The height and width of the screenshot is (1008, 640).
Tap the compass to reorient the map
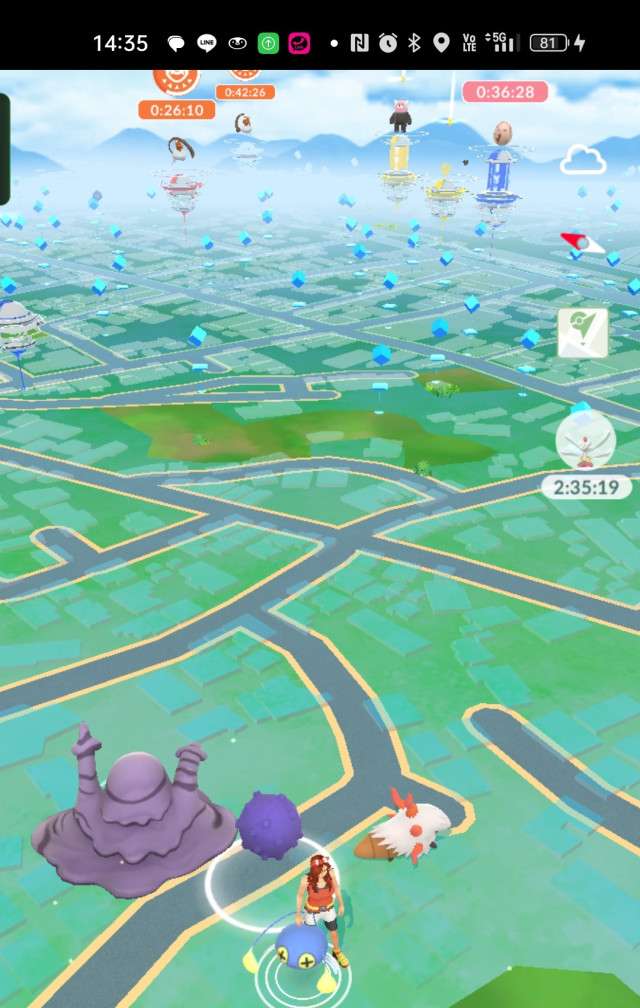point(584,243)
